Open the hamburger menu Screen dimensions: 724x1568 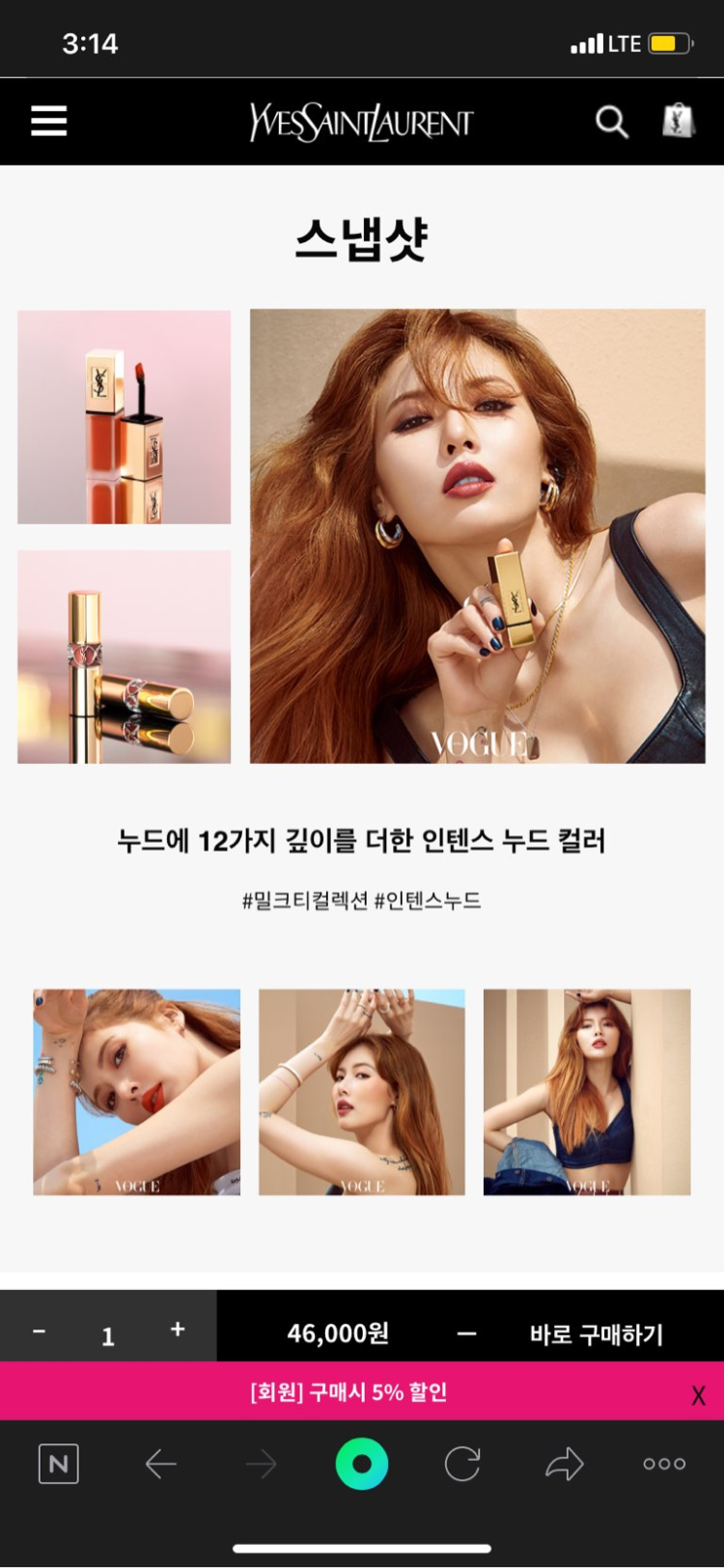coord(49,122)
